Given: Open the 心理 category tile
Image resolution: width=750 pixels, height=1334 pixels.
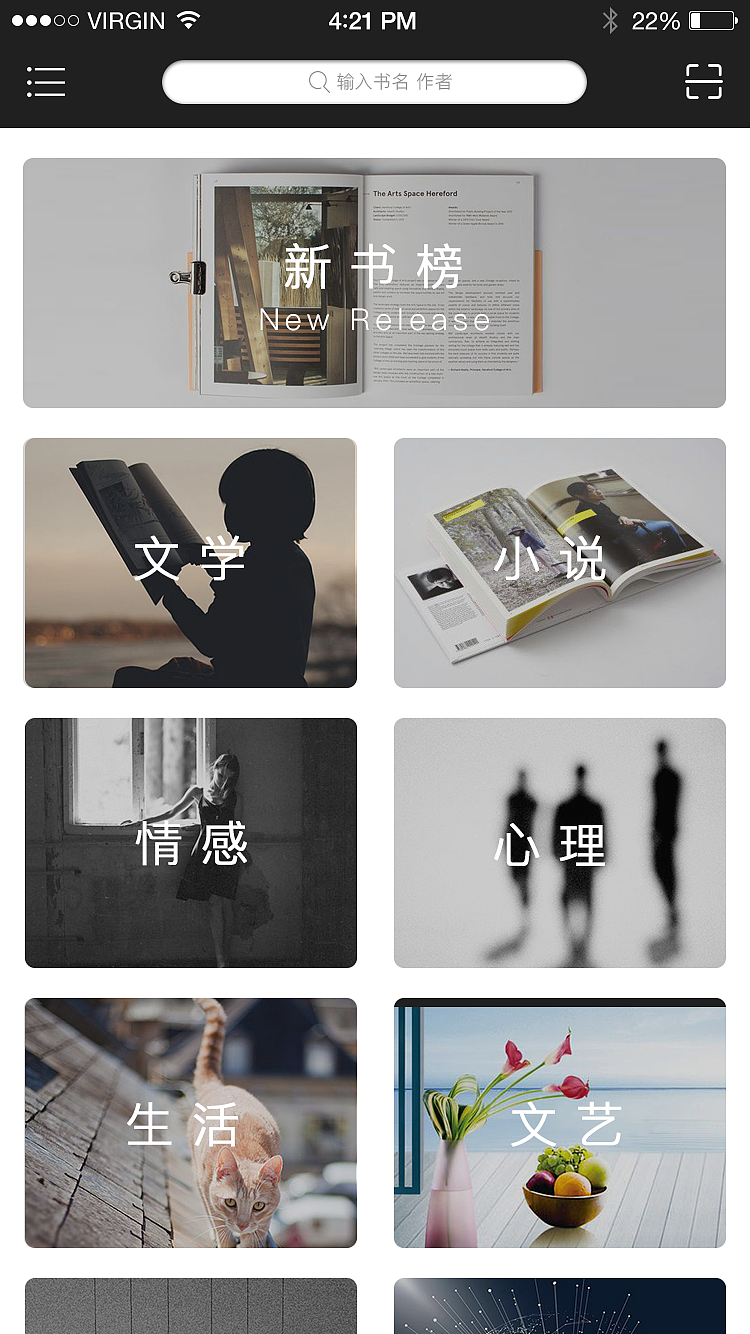Looking at the screenshot, I should [560, 843].
